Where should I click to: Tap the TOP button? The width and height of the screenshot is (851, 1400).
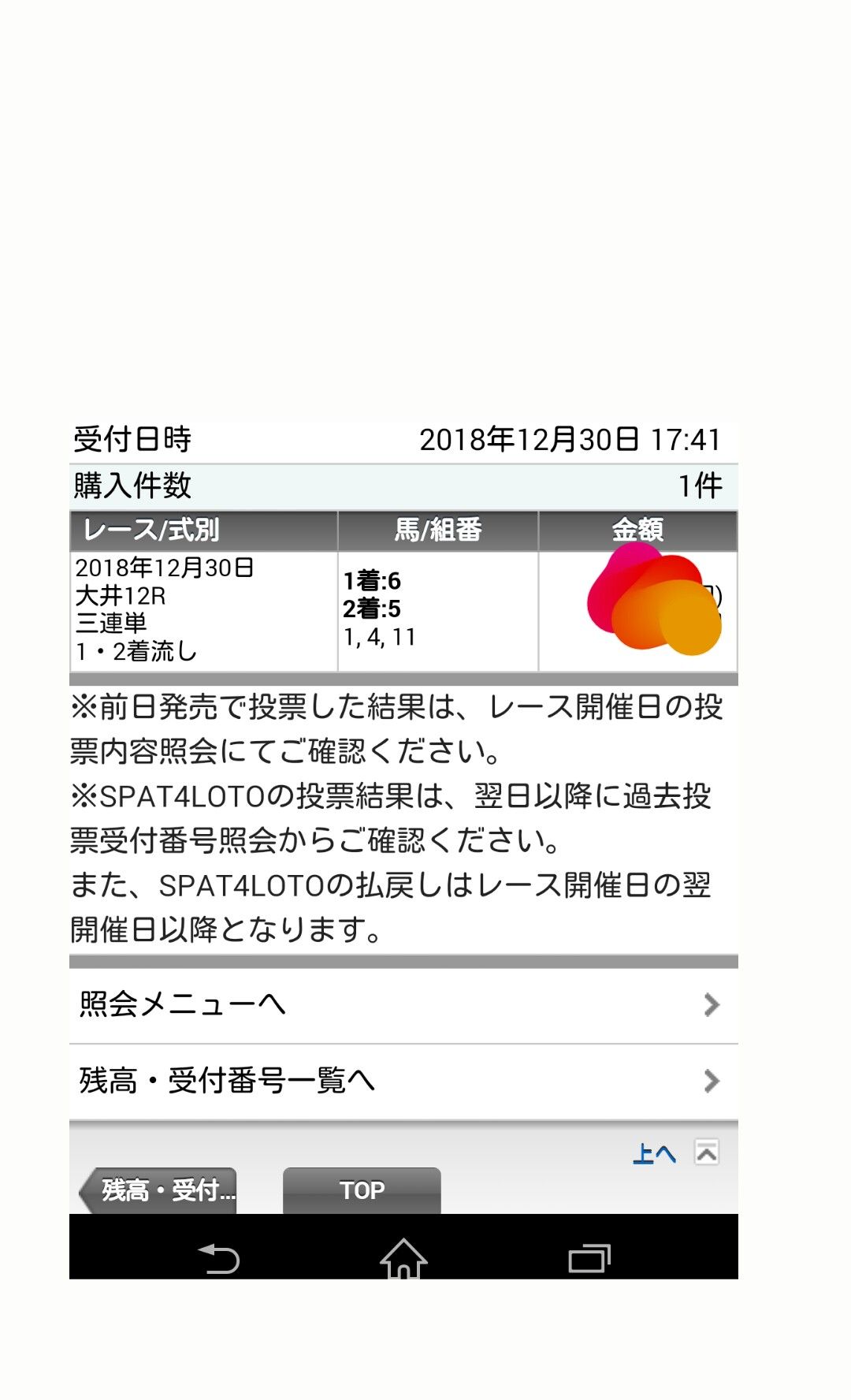click(362, 1190)
